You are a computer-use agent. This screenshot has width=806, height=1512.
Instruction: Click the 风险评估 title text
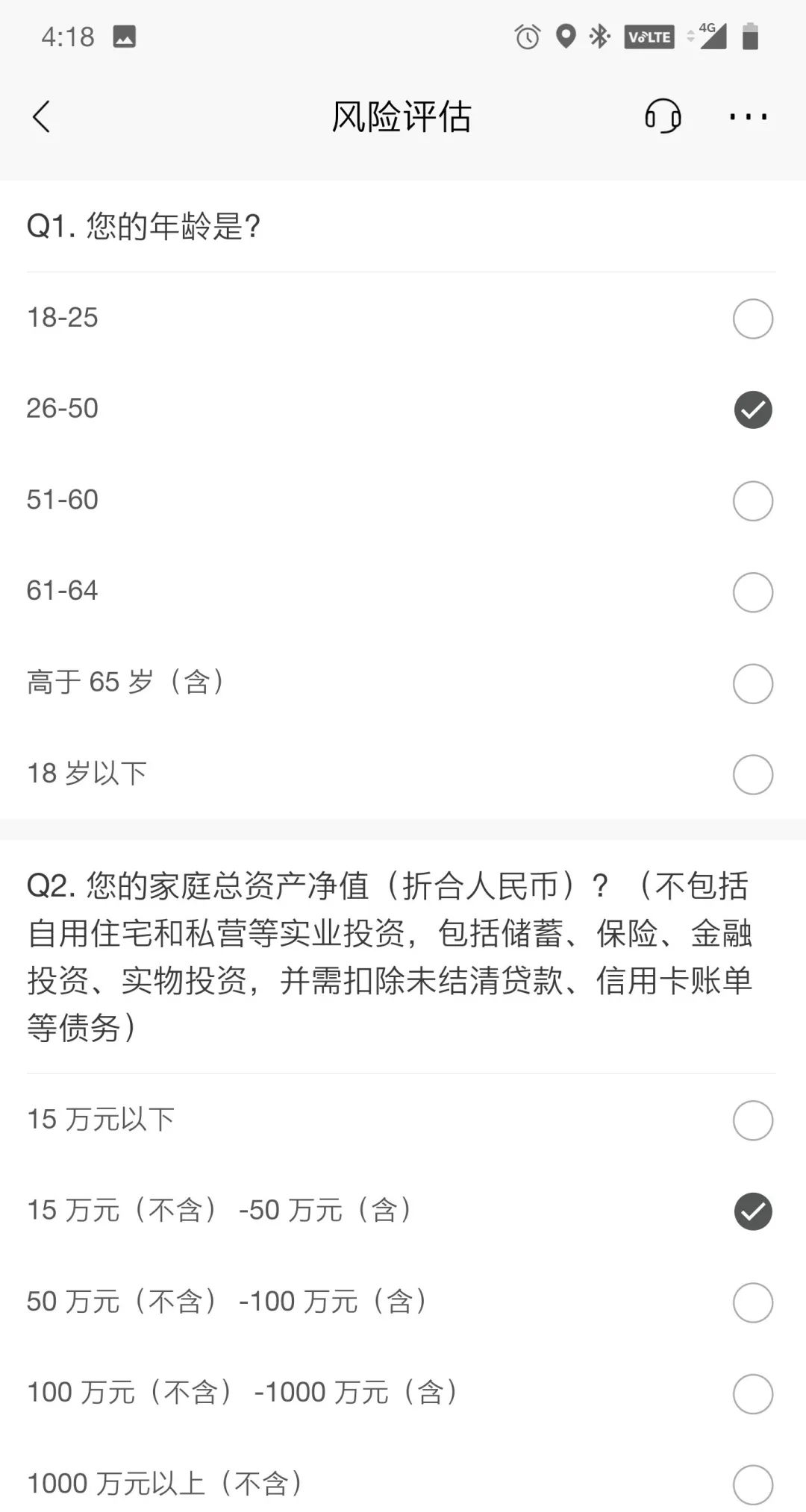pyautogui.click(x=403, y=116)
